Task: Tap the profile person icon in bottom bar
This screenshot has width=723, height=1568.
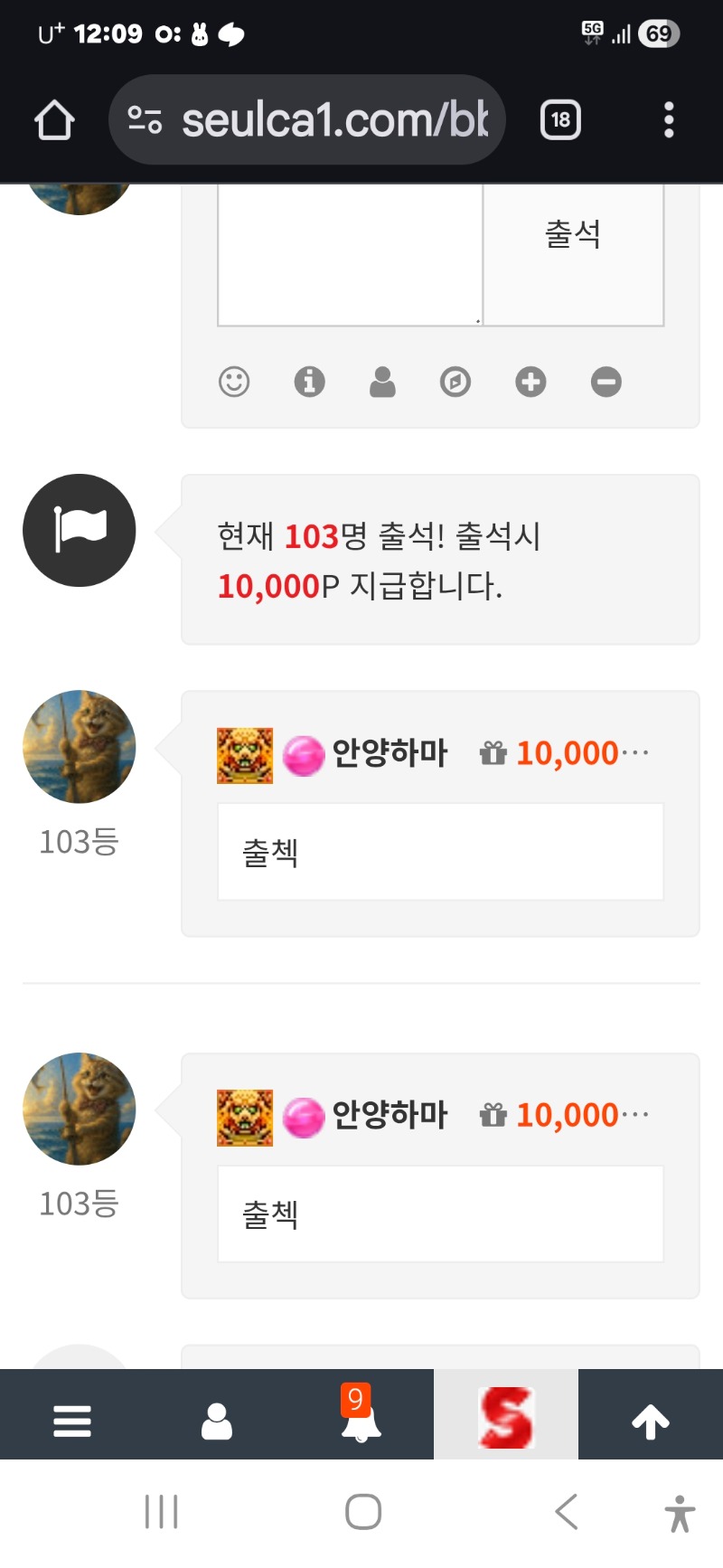Action: tap(217, 1420)
